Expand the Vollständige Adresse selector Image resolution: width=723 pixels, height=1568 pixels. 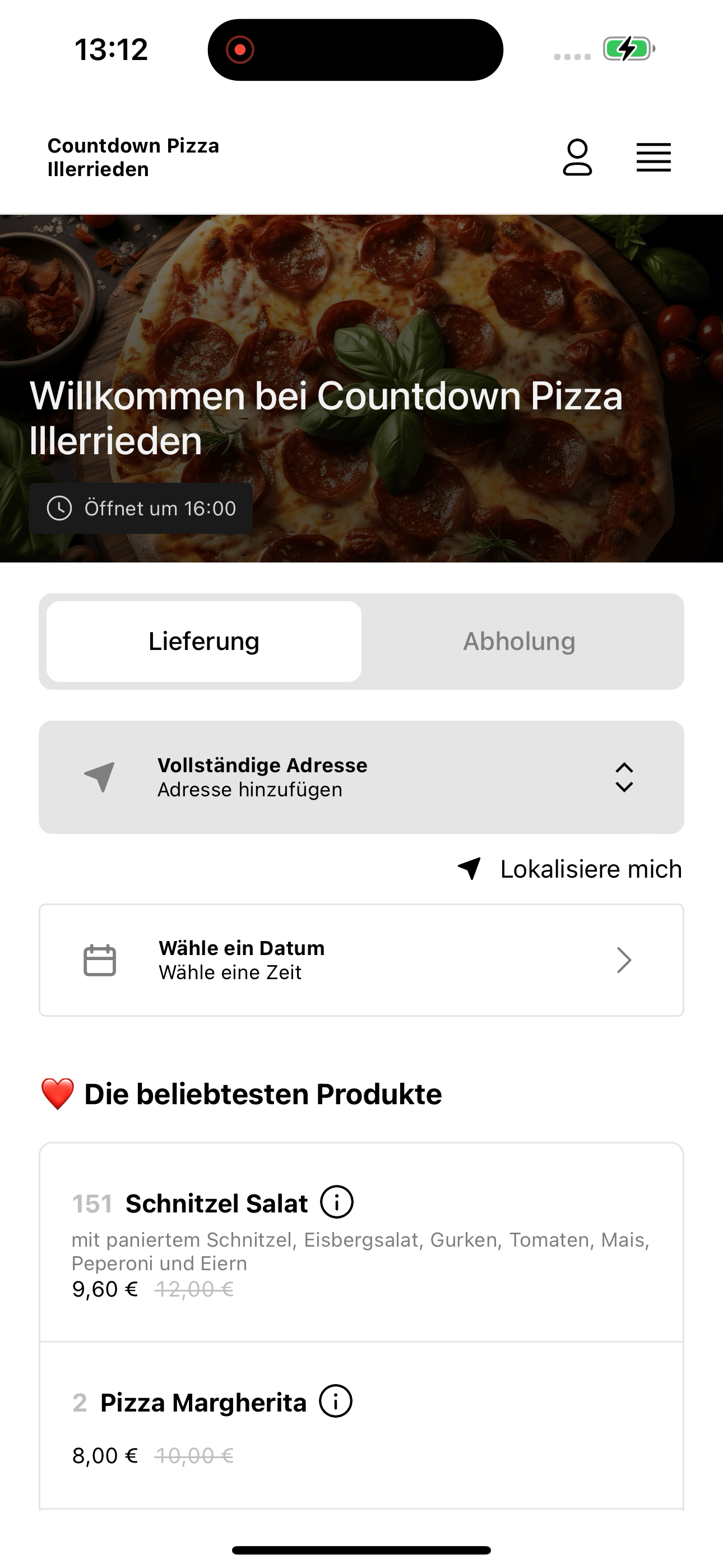[361, 777]
